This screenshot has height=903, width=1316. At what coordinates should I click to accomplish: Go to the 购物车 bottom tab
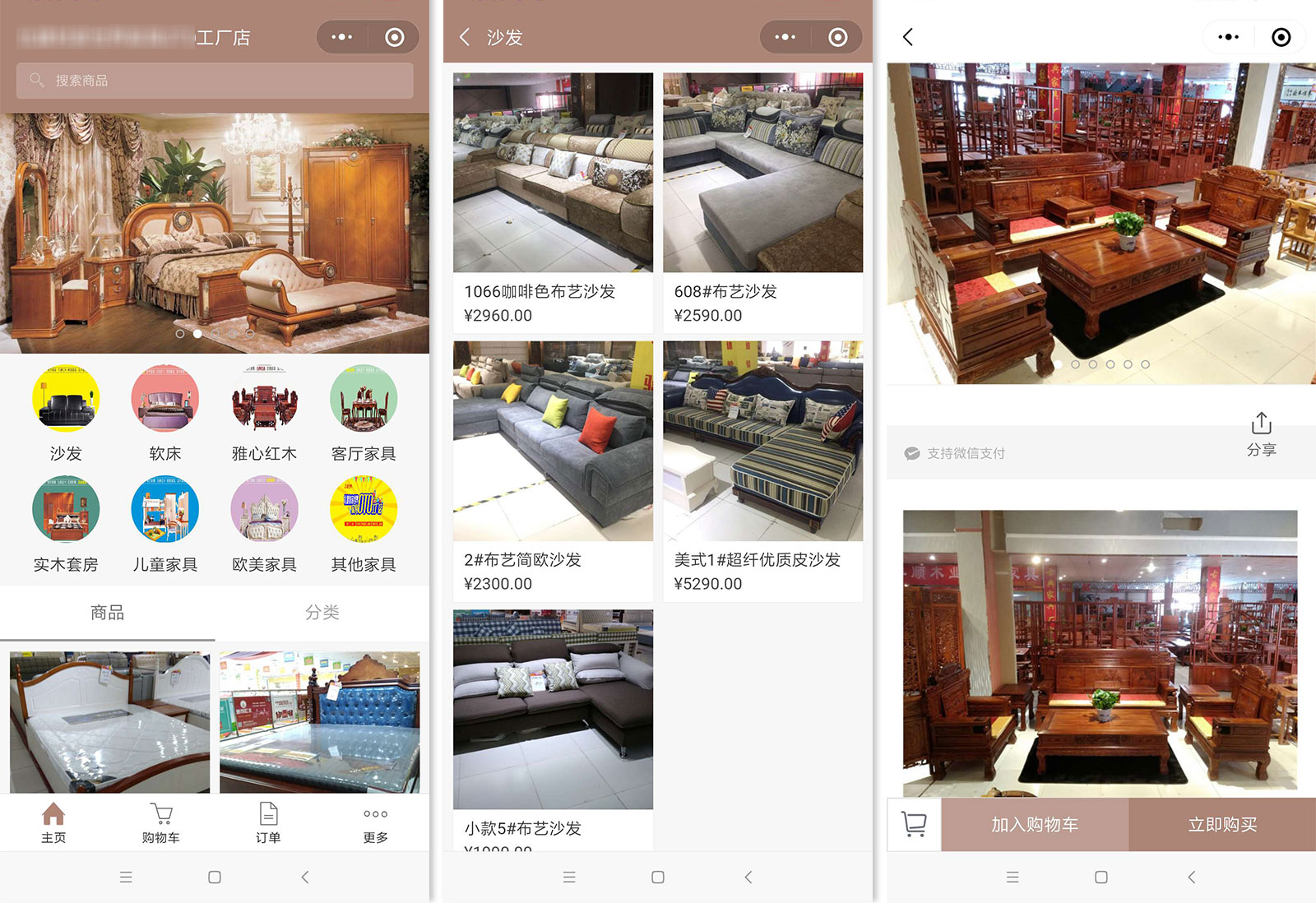click(161, 822)
